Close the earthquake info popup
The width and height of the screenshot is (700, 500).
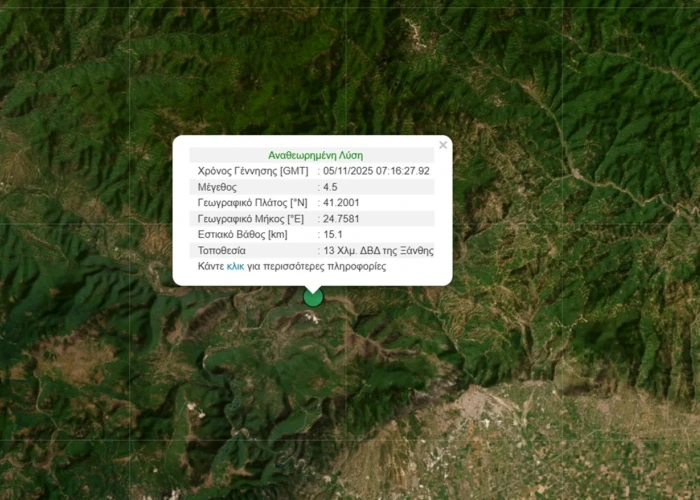pos(443,145)
